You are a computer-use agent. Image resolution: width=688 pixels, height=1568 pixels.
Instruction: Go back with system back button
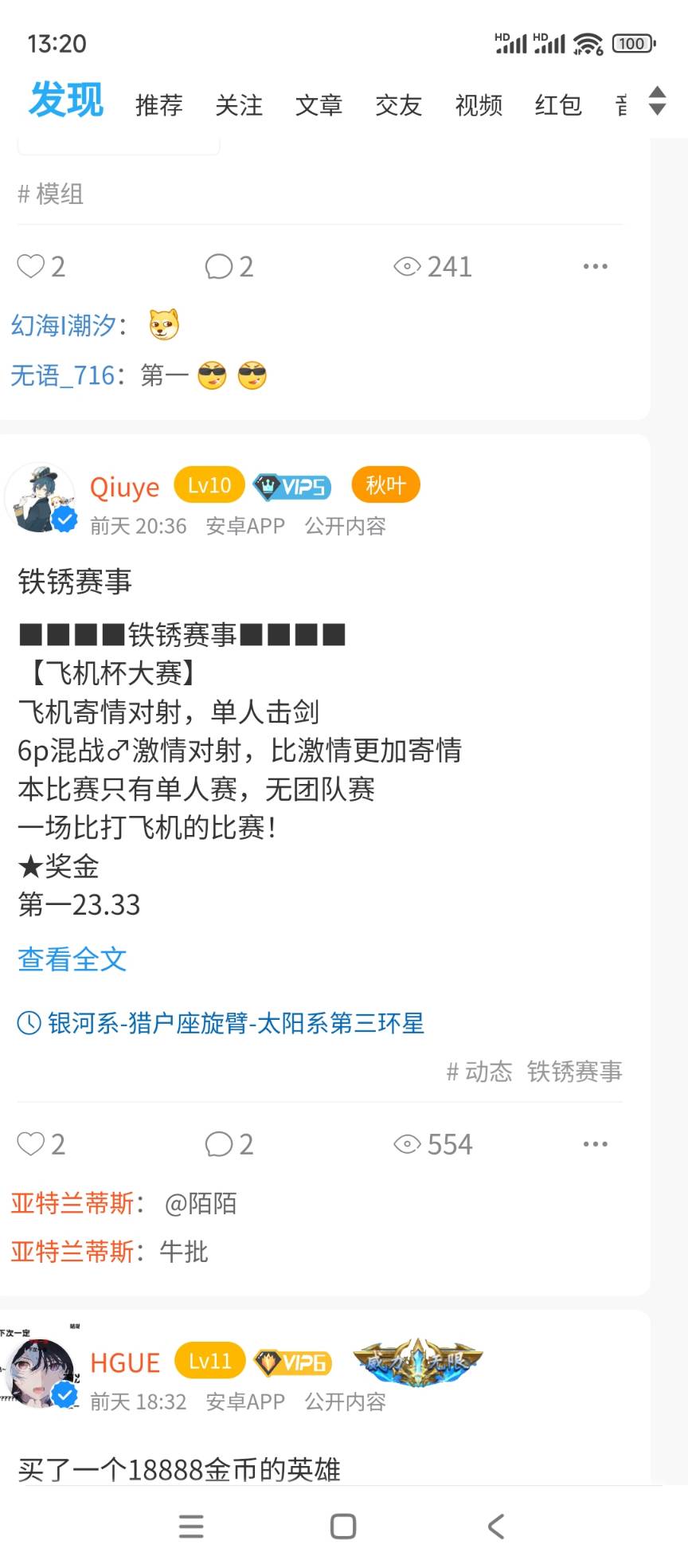point(495,1527)
